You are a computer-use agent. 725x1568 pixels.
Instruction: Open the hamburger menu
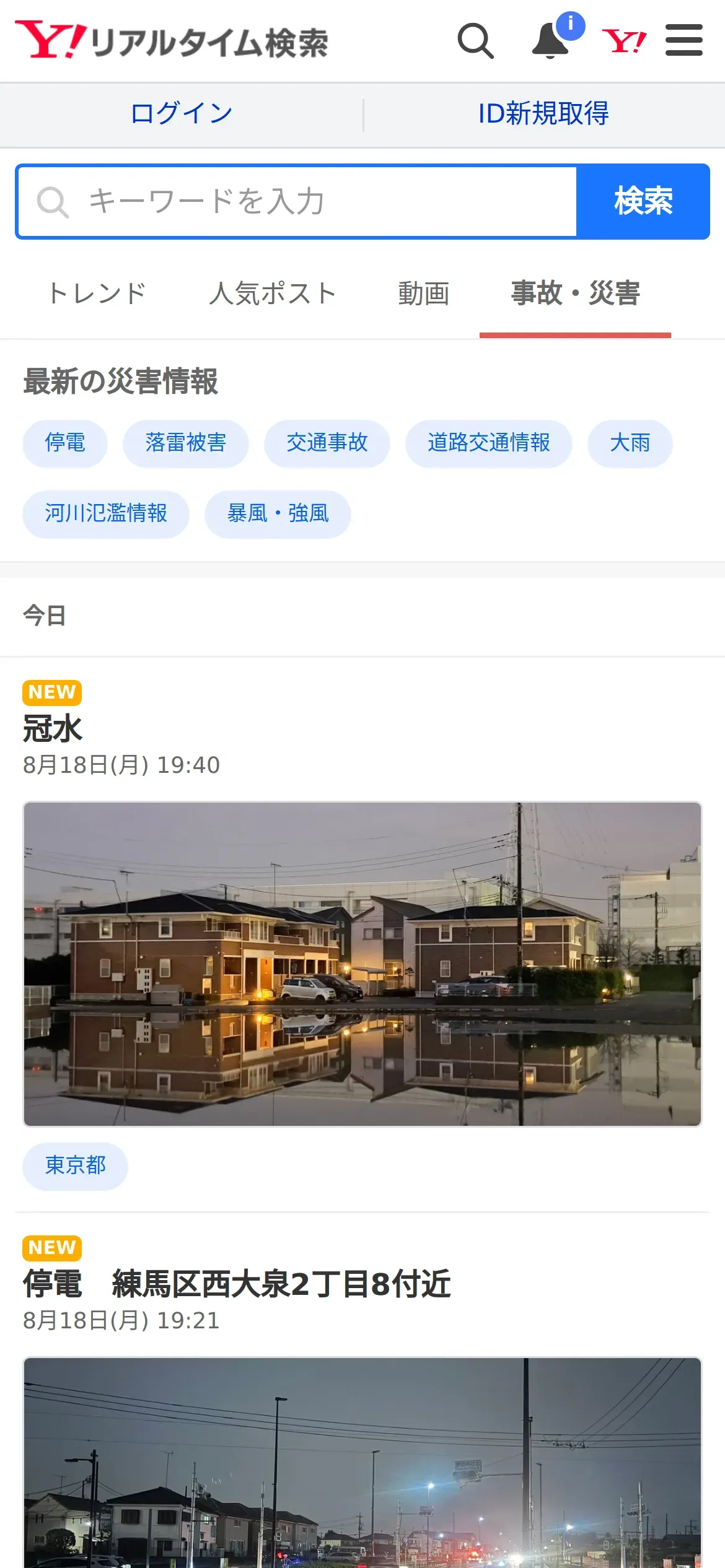click(683, 41)
